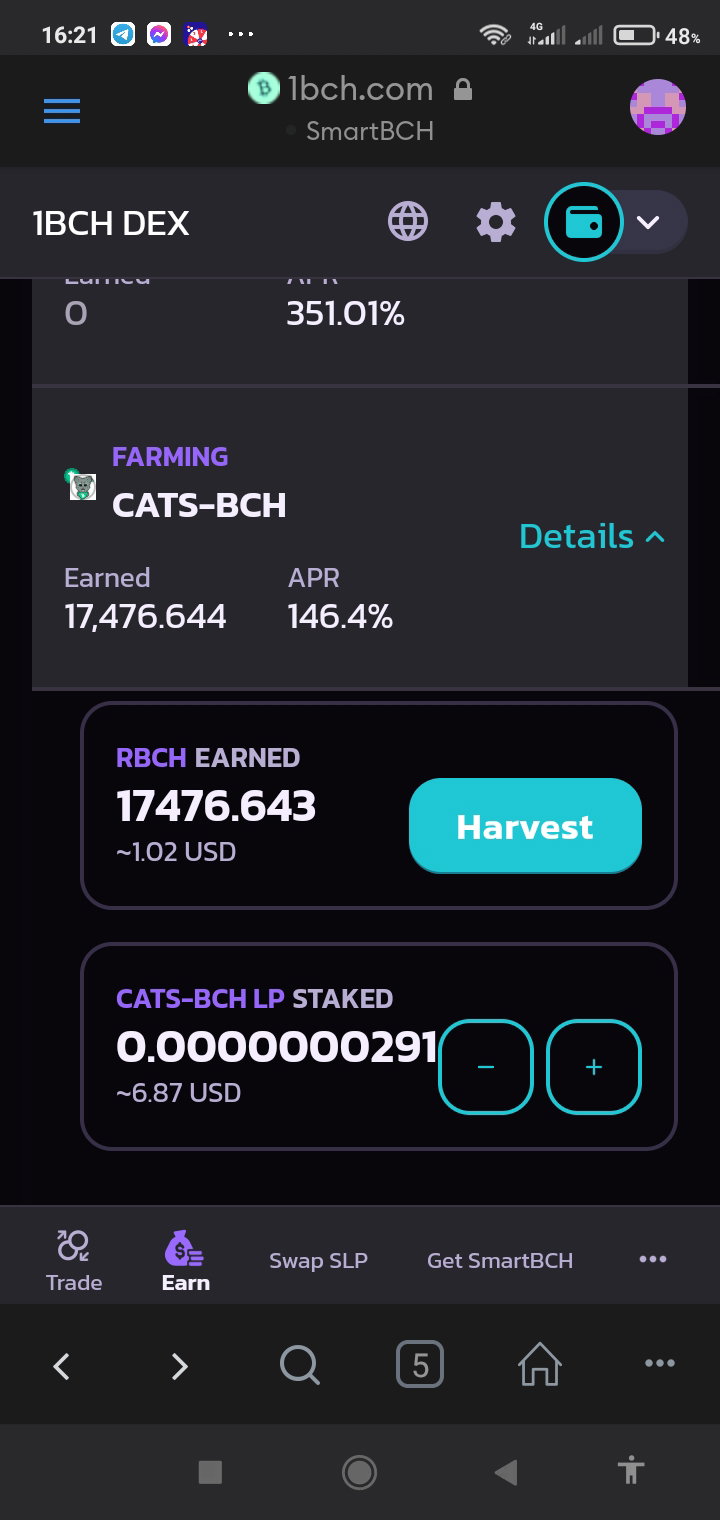Open the settings gear

click(x=496, y=222)
